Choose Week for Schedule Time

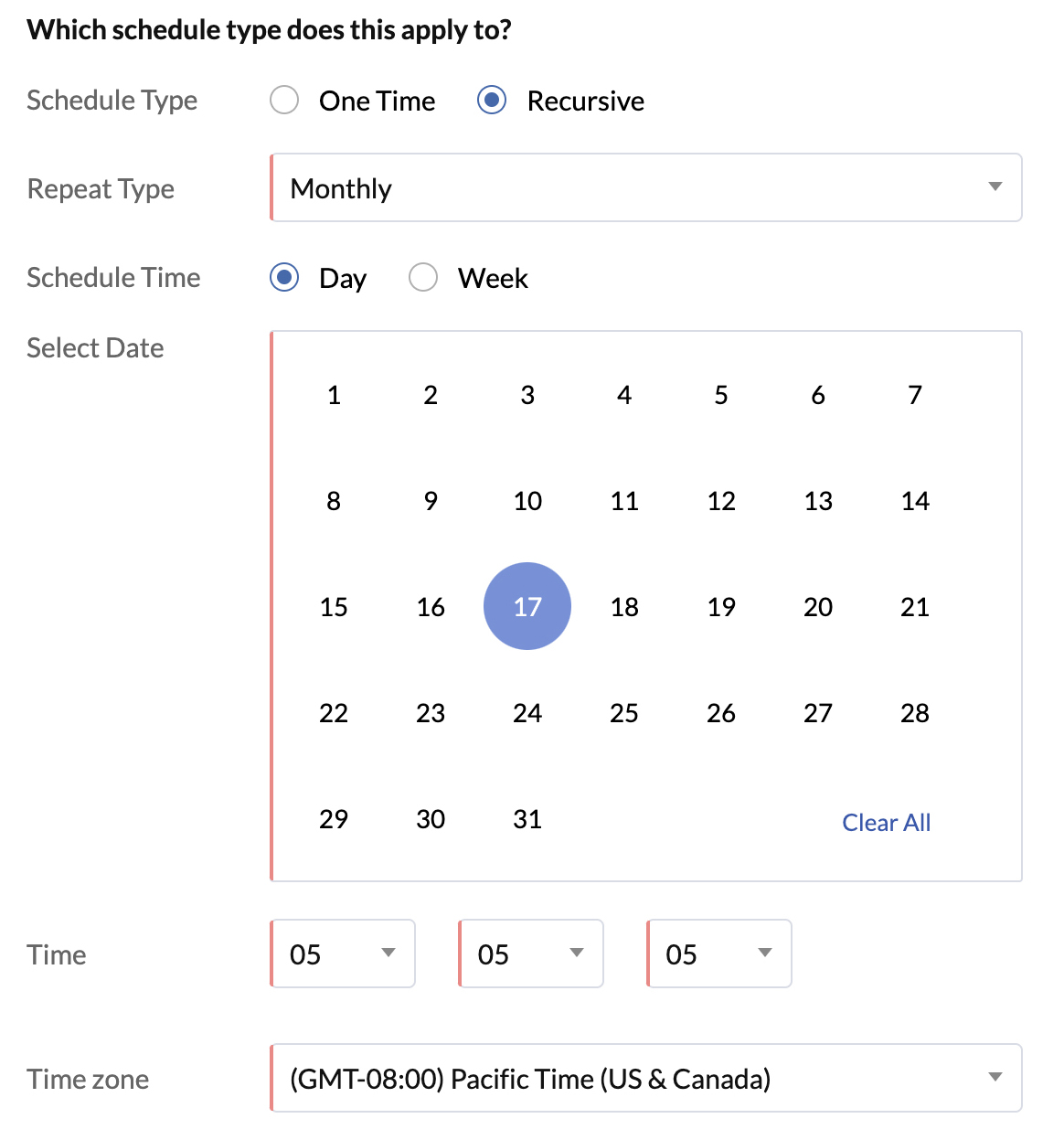pos(423,277)
